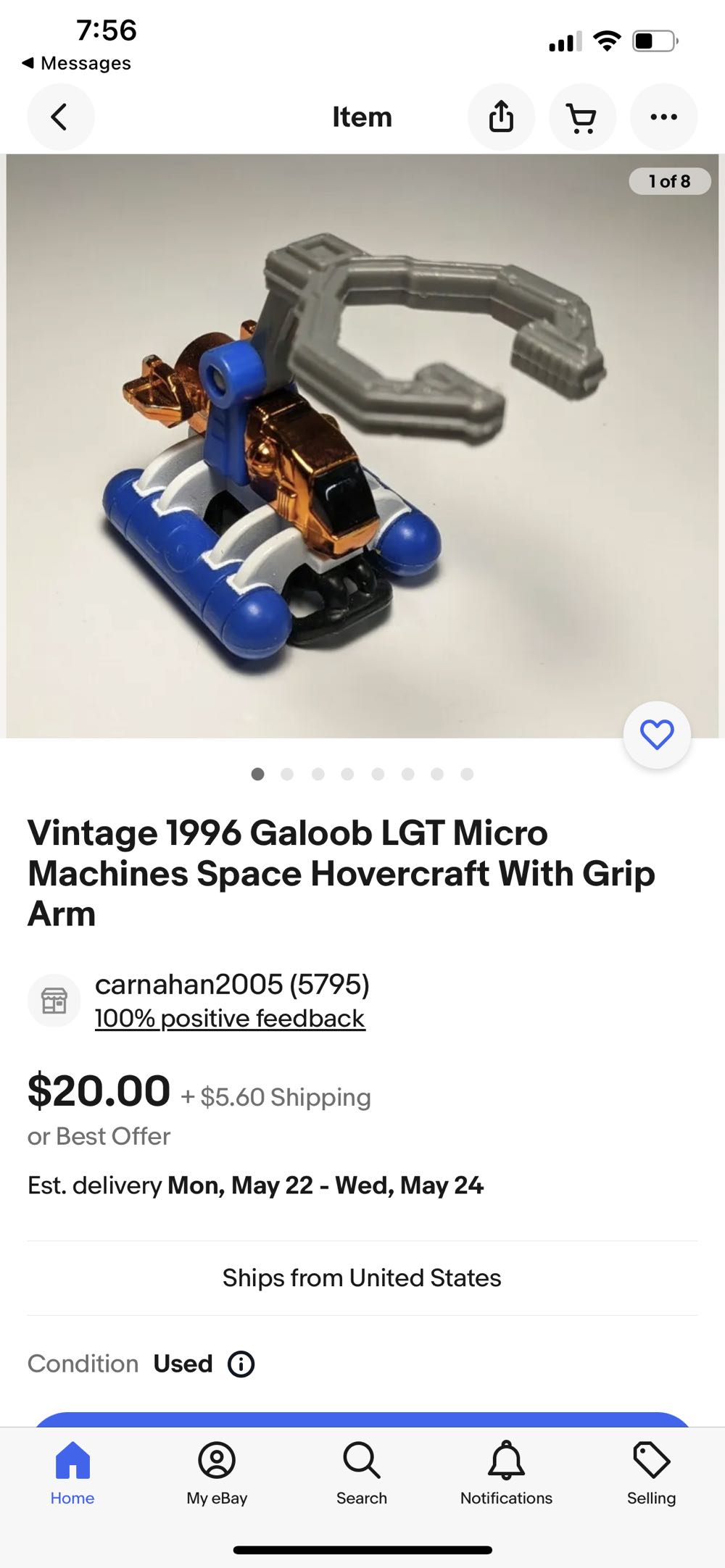
Task: Open the shopping cart
Action: [x=582, y=117]
